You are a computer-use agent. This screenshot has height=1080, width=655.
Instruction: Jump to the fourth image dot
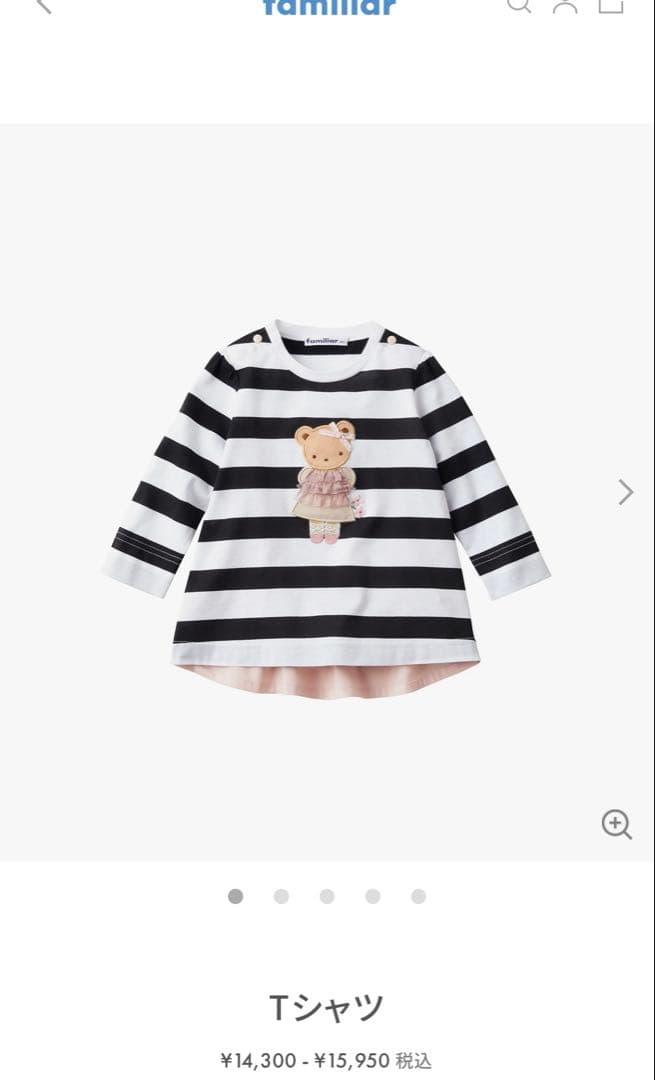(373, 896)
